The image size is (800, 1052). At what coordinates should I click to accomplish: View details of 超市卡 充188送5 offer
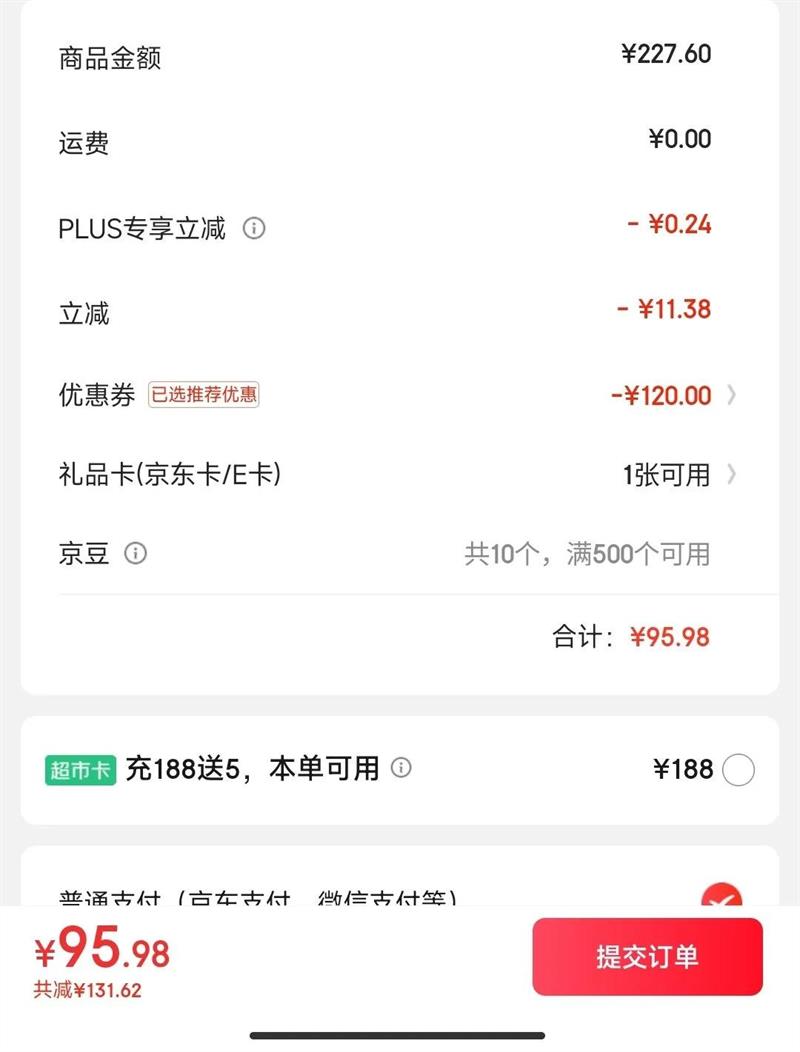pyautogui.click(x=401, y=768)
